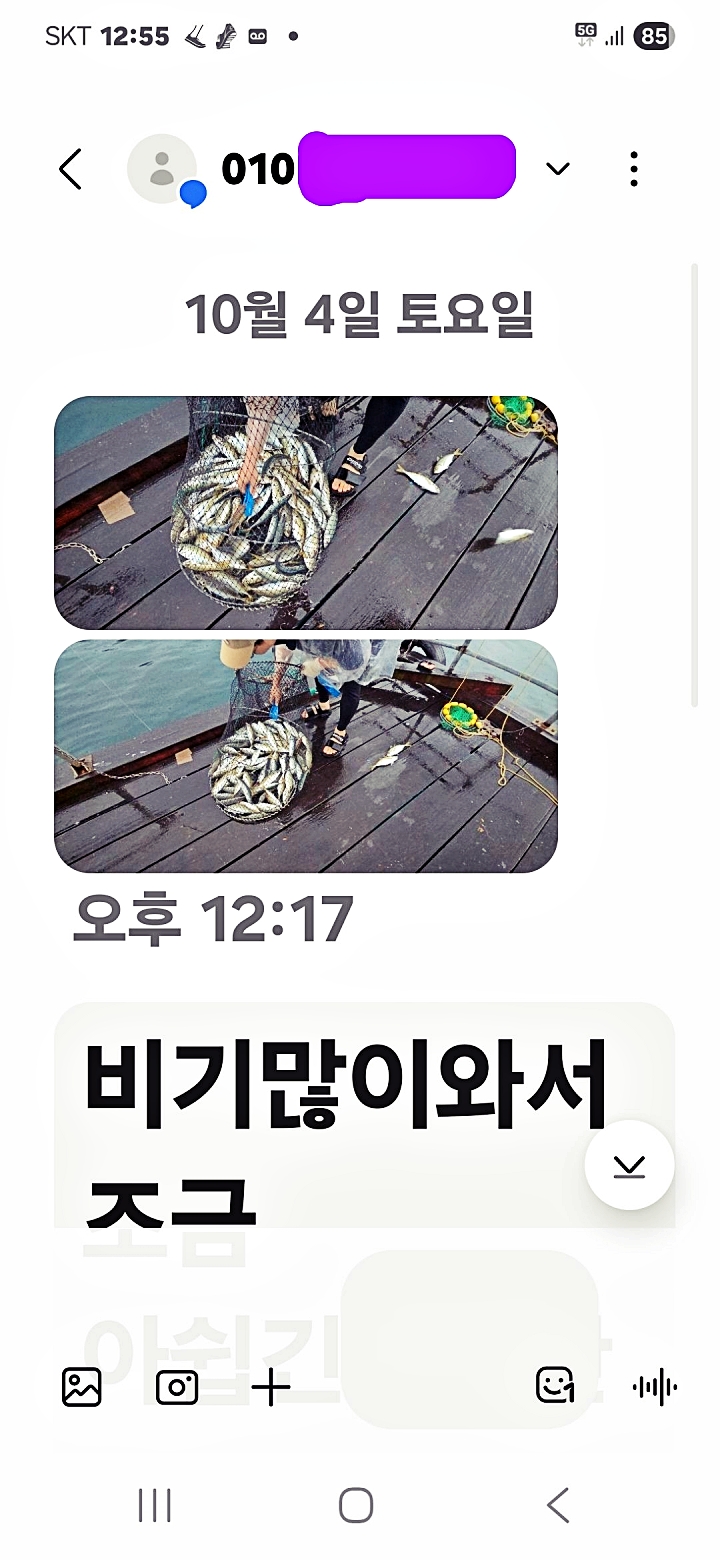Go to the home screen
The height and width of the screenshot is (1560, 720).
click(356, 1505)
